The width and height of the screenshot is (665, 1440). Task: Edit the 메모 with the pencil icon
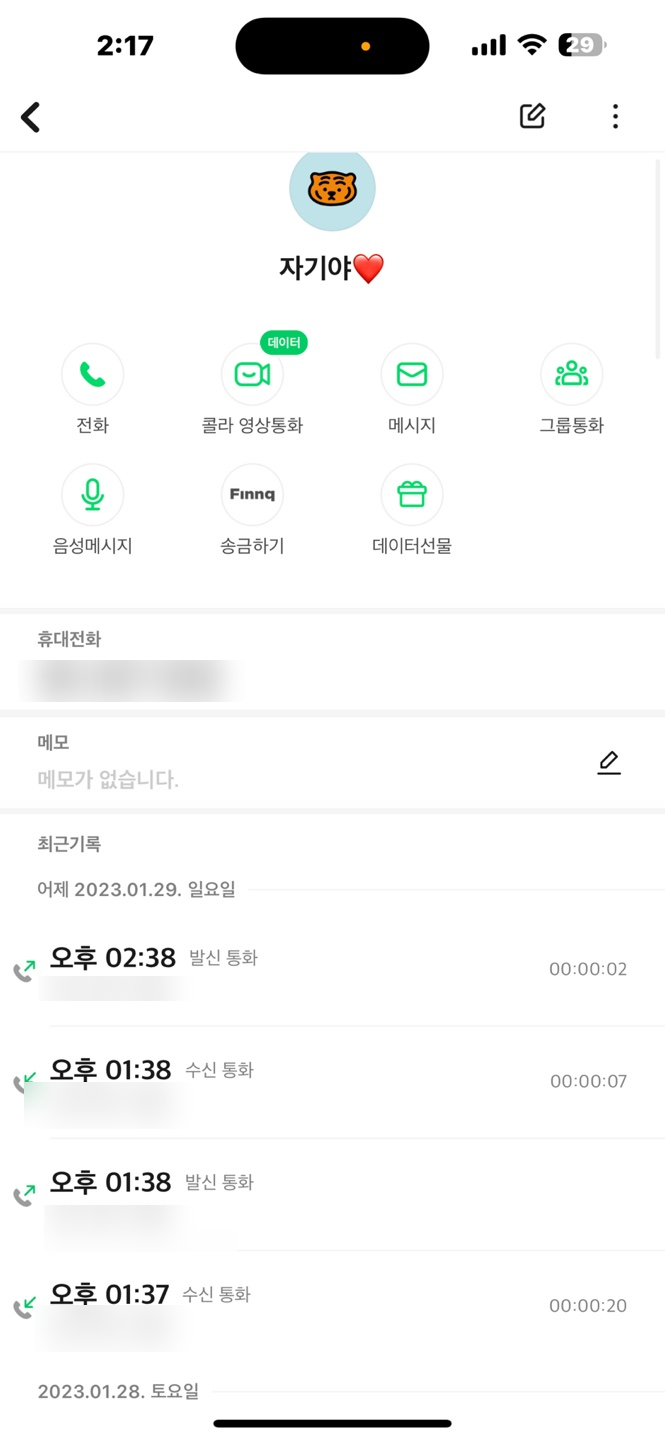tap(609, 763)
